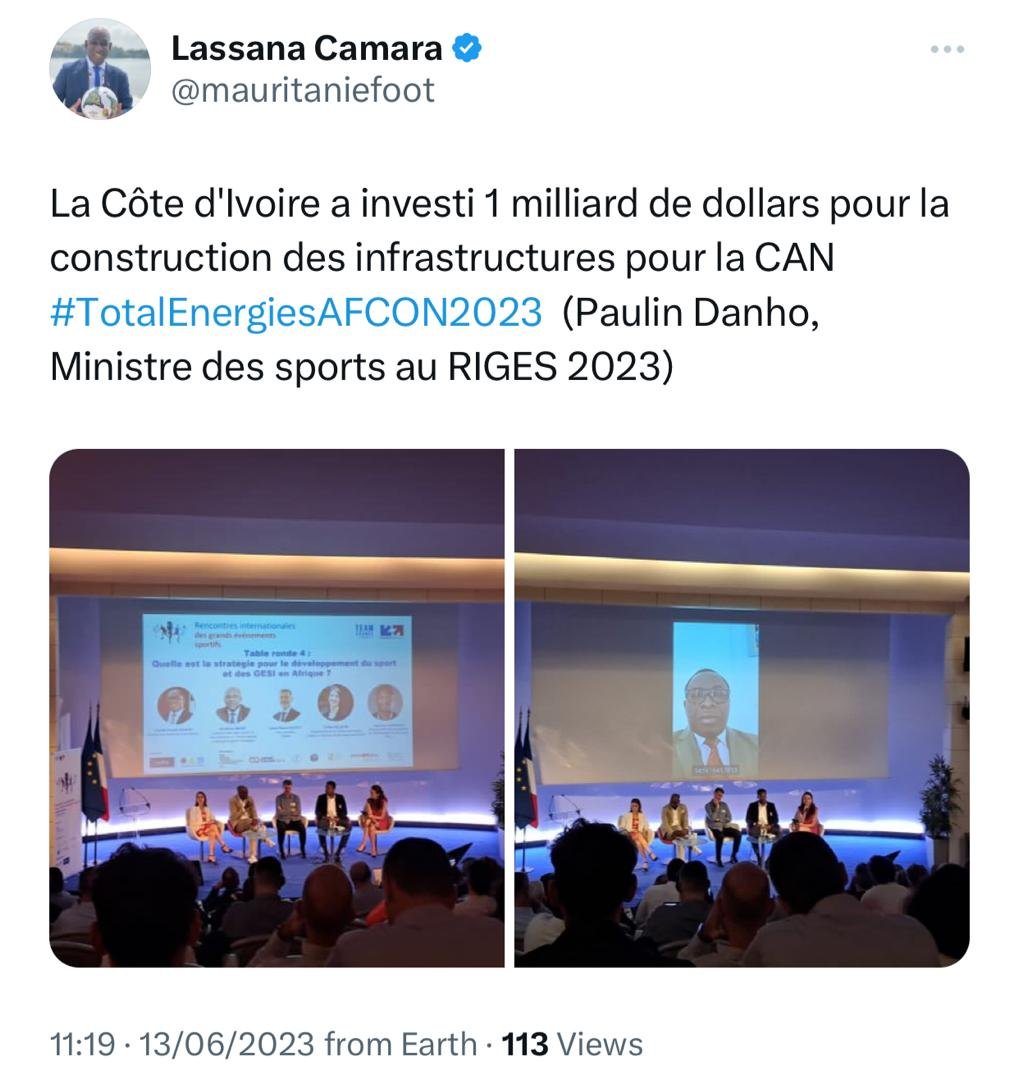View the photo with the speaker on screen
Image resolution: width=1019 pixels, height=1080 pixels.
point(741,707)
